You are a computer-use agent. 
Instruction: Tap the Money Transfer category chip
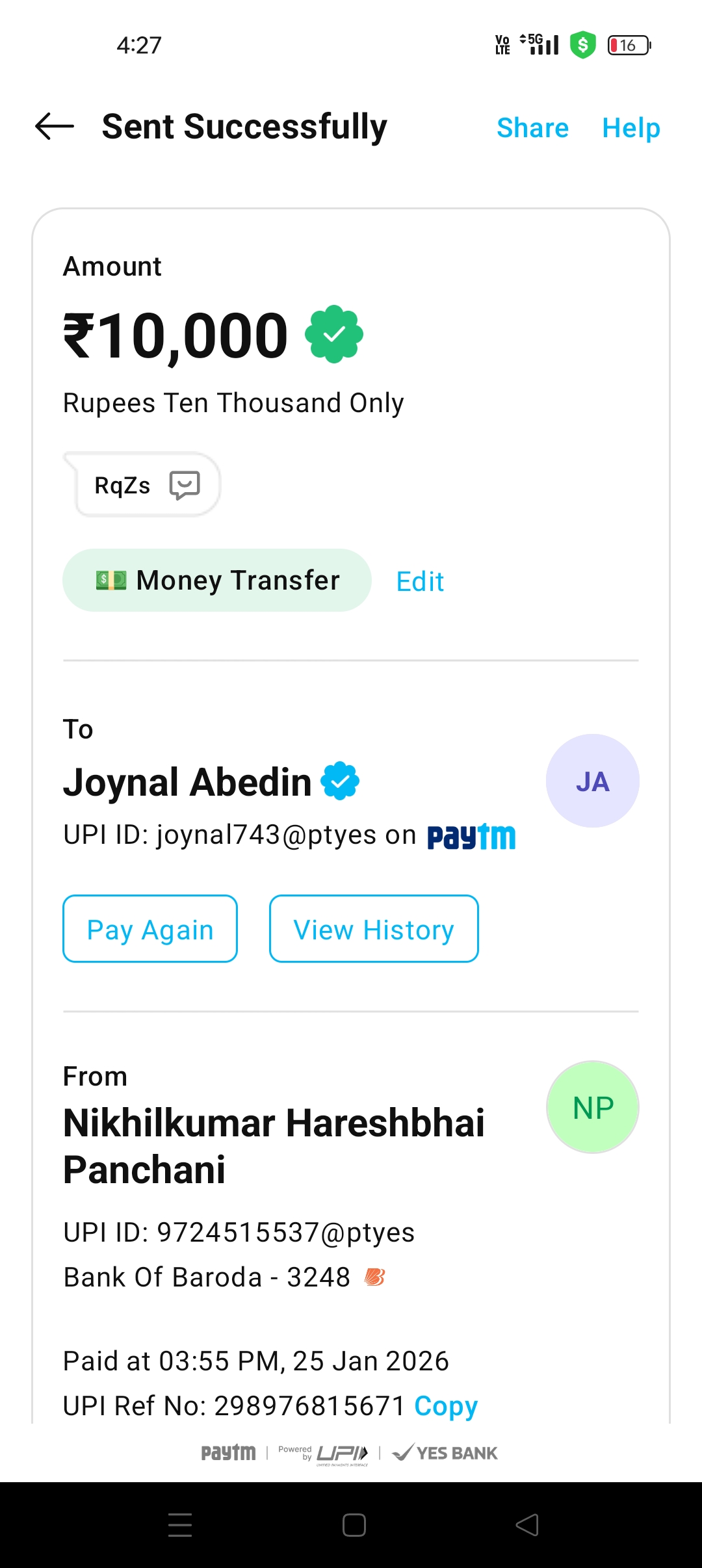(x=217, y=580)
